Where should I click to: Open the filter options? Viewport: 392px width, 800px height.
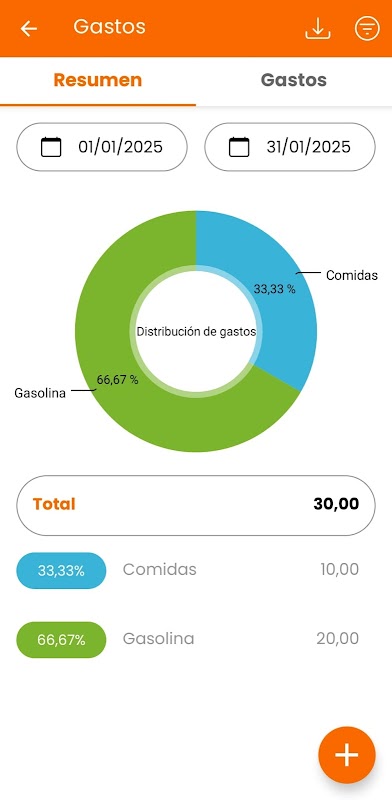point(367,29)
